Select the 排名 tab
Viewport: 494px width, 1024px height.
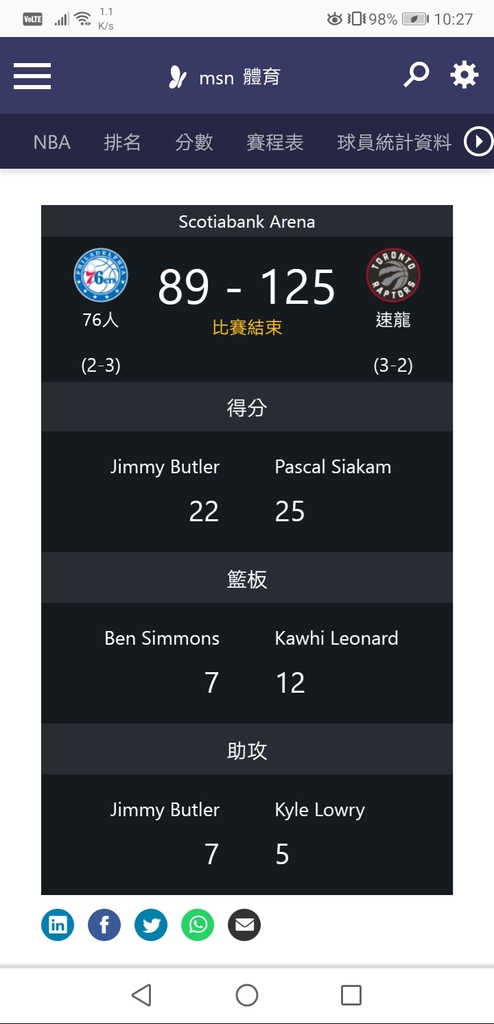[x=122, y=142]
